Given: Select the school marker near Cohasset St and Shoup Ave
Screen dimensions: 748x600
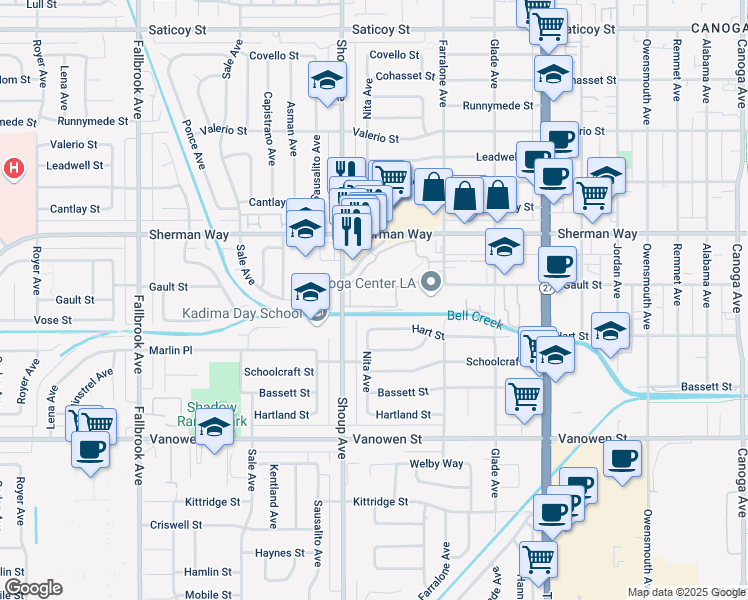Looking at the screenshot, I should (327, 83).
